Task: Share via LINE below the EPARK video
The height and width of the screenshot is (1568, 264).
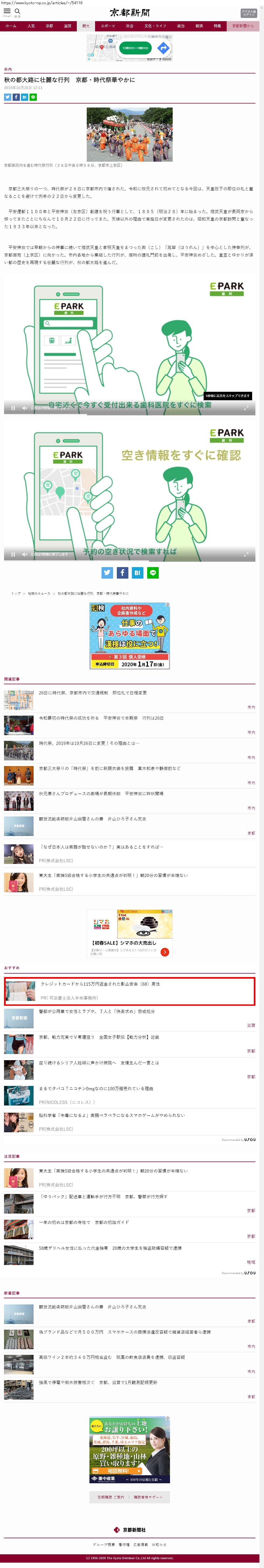Action: (153, 573)
